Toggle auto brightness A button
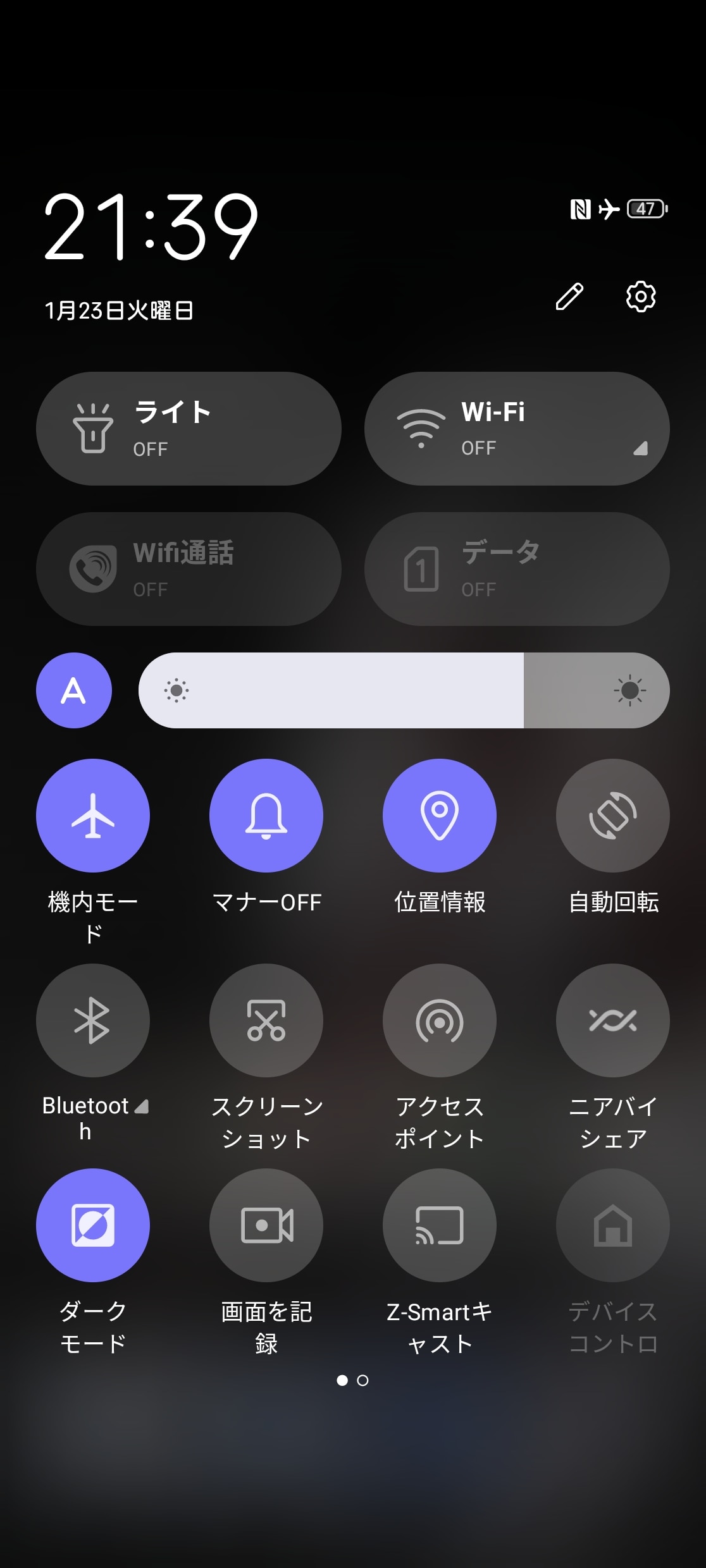 (x=74, y=690)
